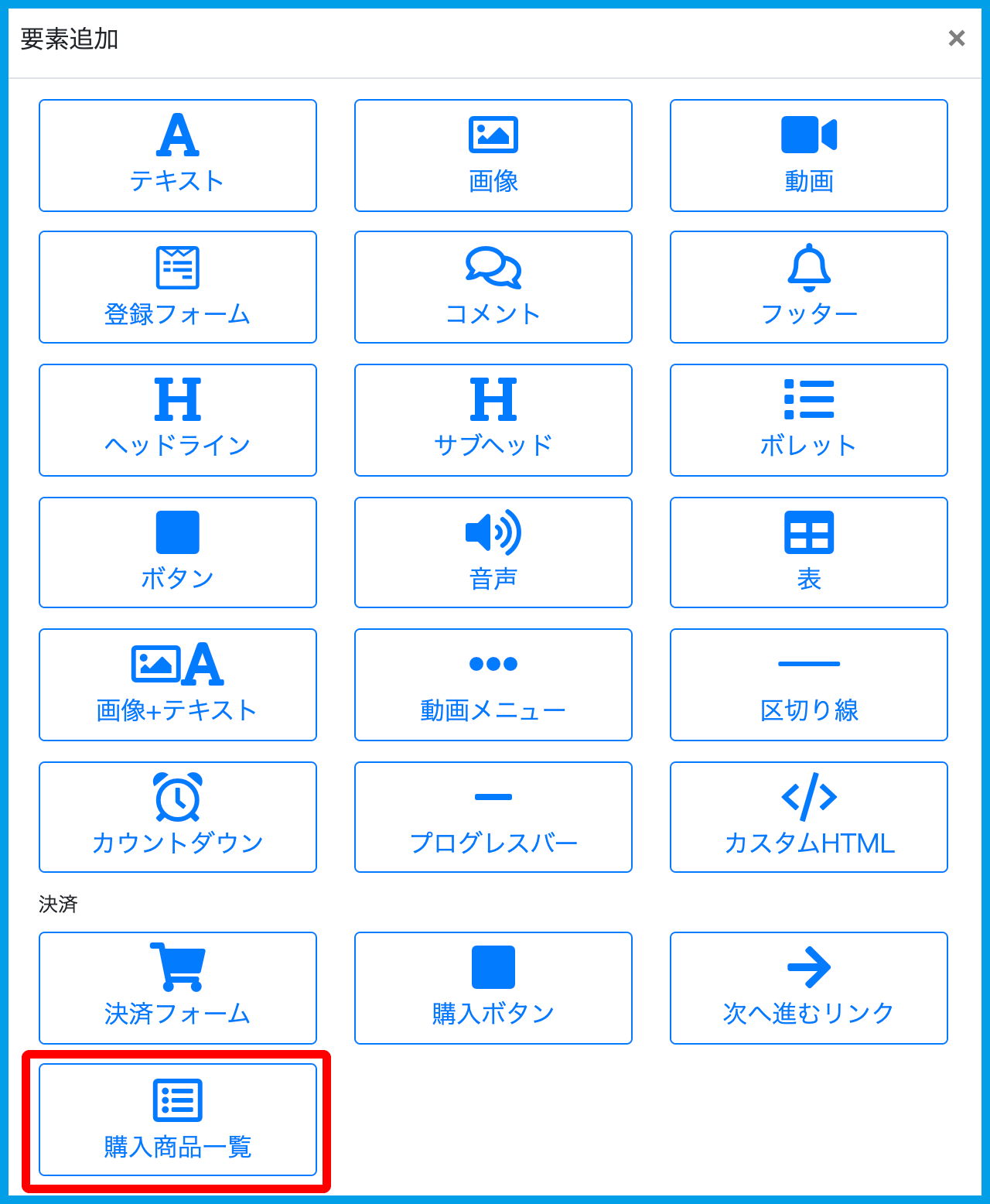The image size is (990, 1204).
Task: Choose カスタムHTML element
Action: click(x=809, y=817)
